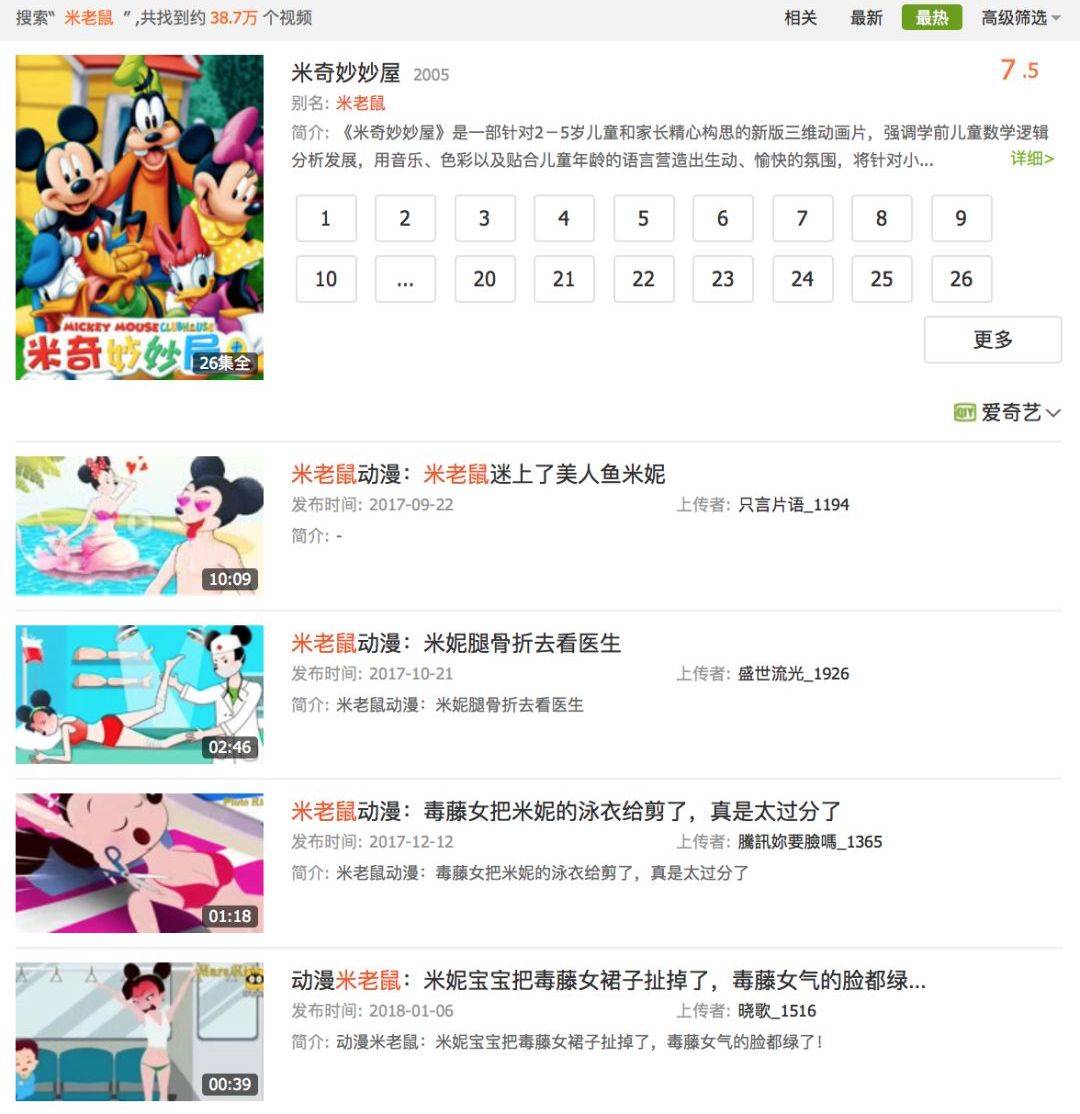Image resolution: width=1080 pixels, height=1114 pixels.
Task: Expand the description via 详细>
Action: coord(1032,159)
